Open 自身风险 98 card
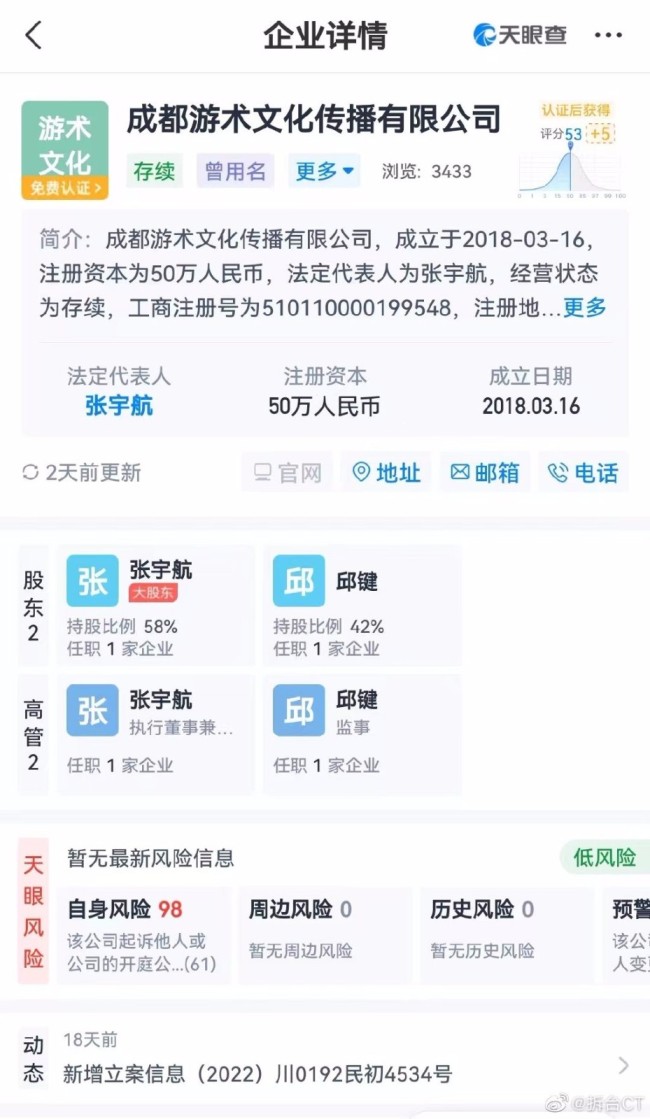 point(142,935)
